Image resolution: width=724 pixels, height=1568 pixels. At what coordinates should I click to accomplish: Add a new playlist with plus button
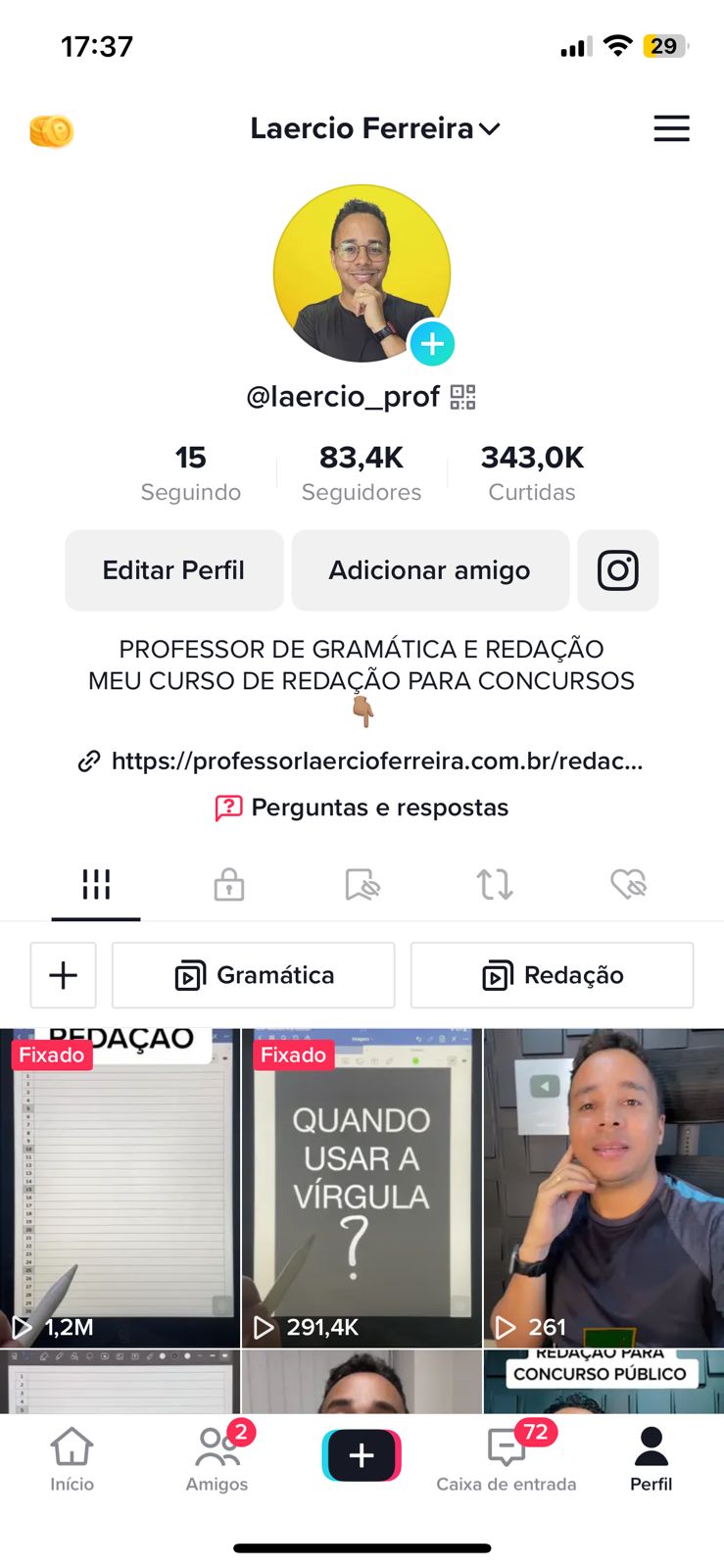tap(64, 975)
